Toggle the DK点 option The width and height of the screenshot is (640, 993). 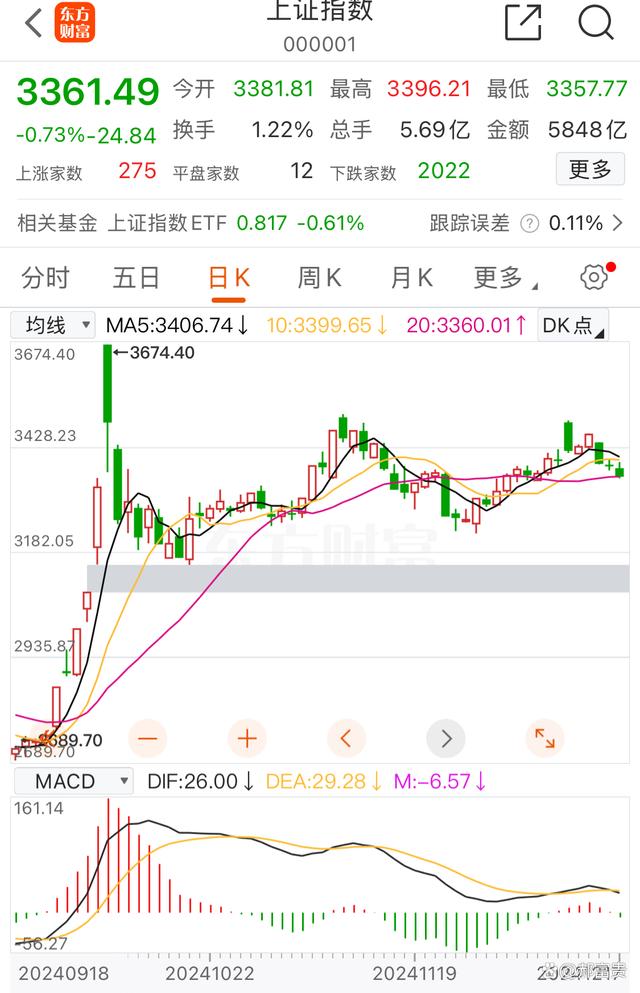(573, 325)
